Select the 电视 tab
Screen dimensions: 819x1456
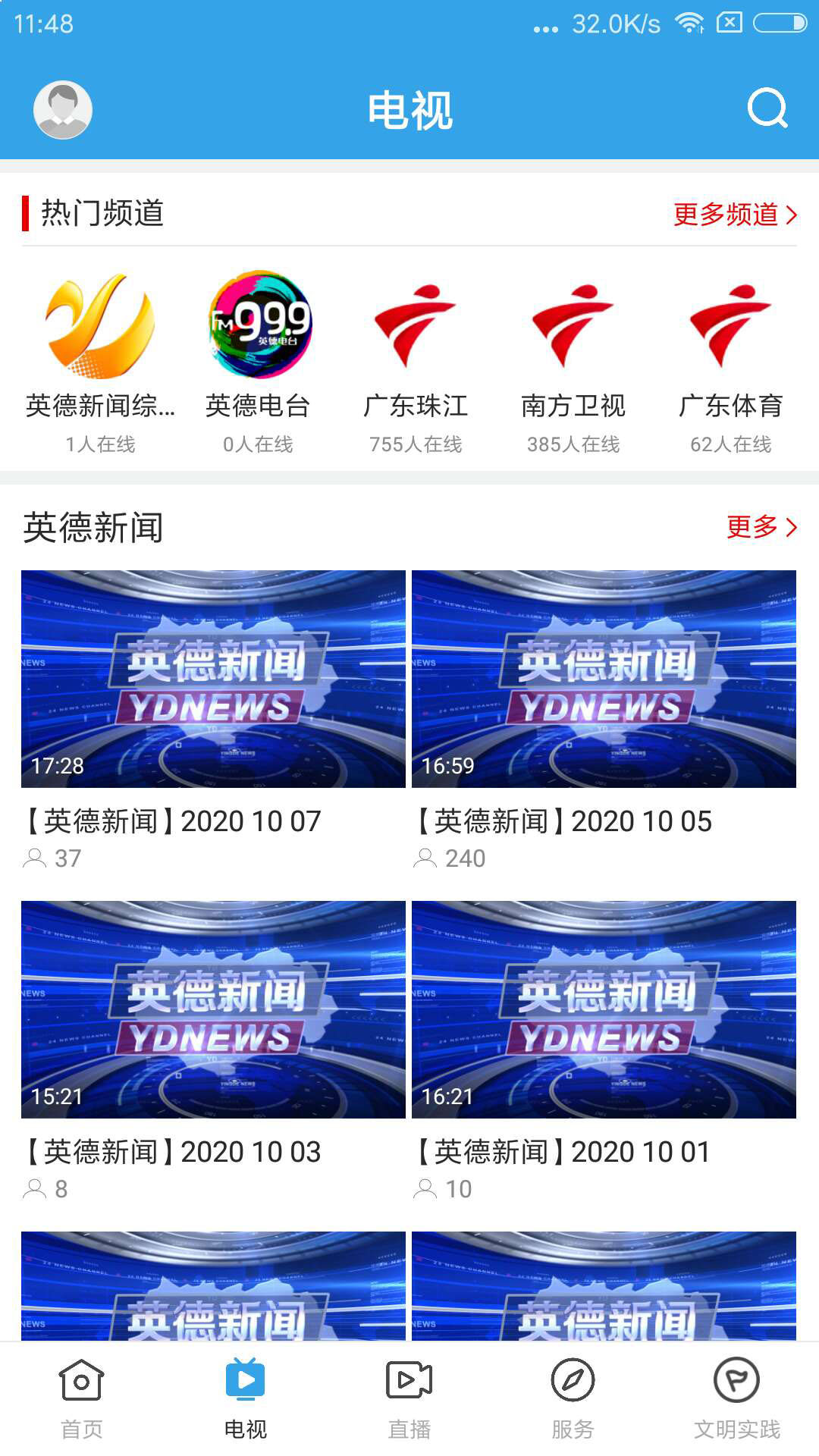246,1399
